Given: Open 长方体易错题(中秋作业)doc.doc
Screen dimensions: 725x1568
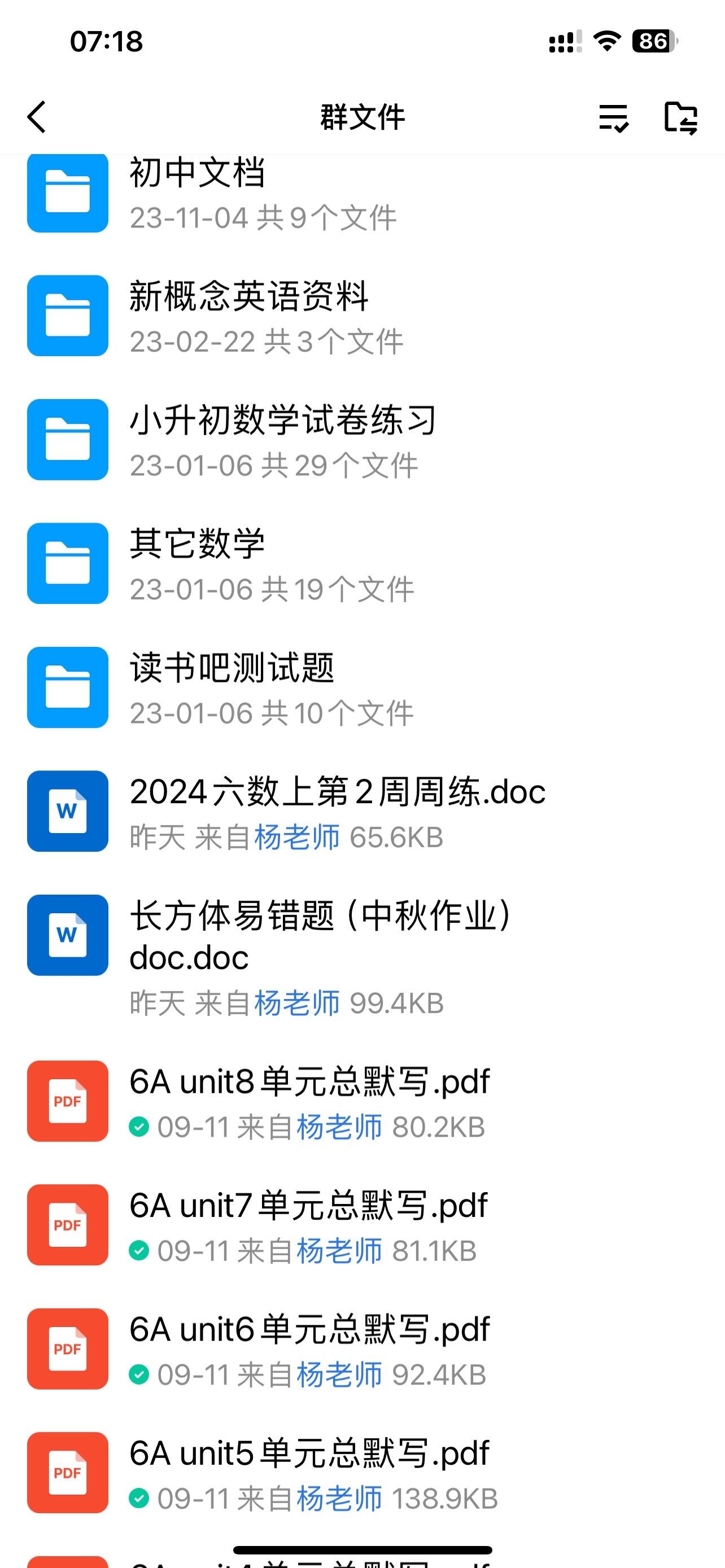Looking at the screenshot, I should pos(362,957).
